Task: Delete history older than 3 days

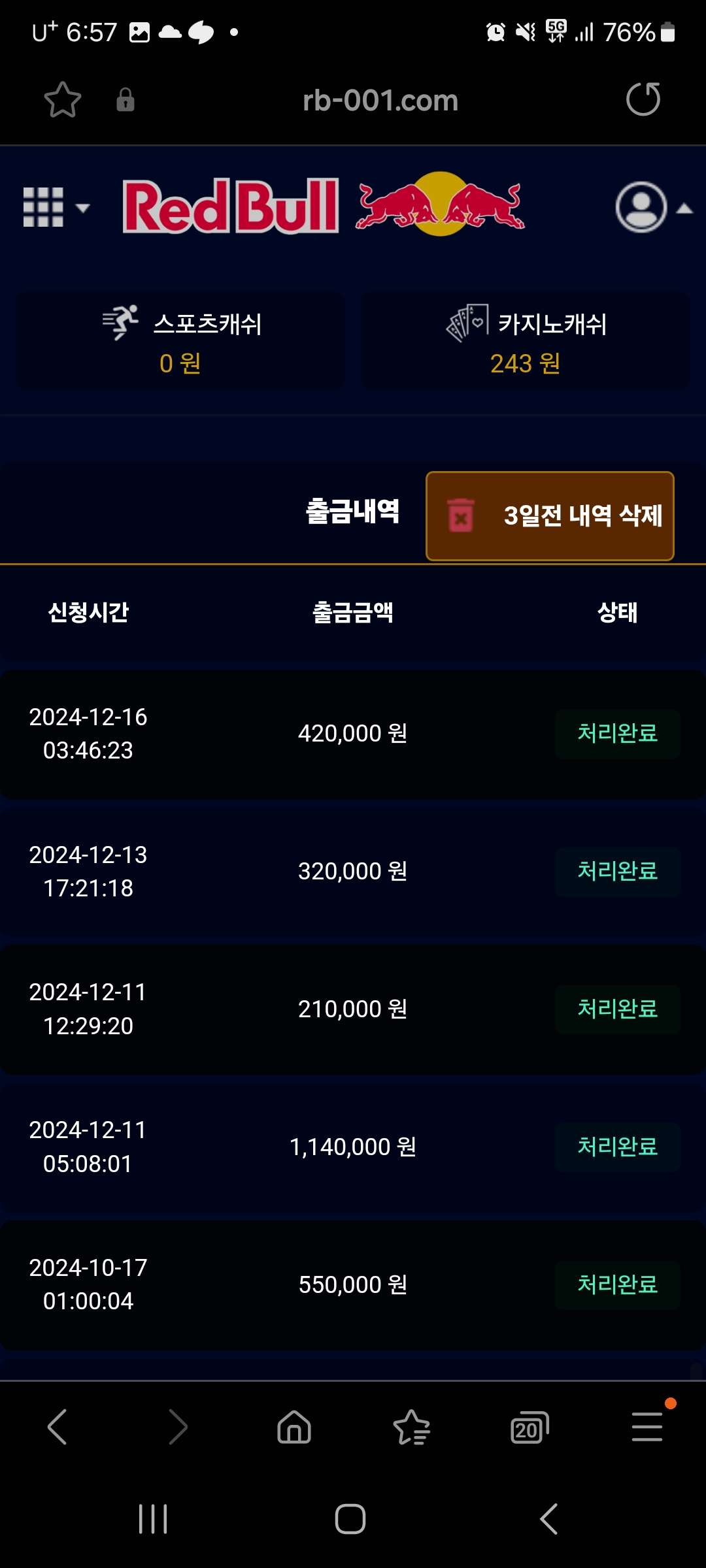Action: 550,516
